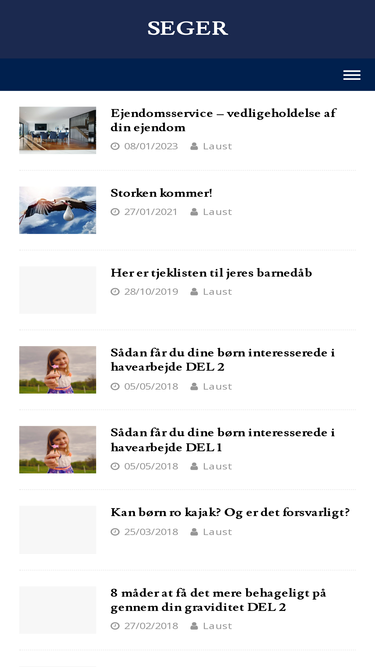Open the havearbejde DEL 2 article title

coord(223,360)
